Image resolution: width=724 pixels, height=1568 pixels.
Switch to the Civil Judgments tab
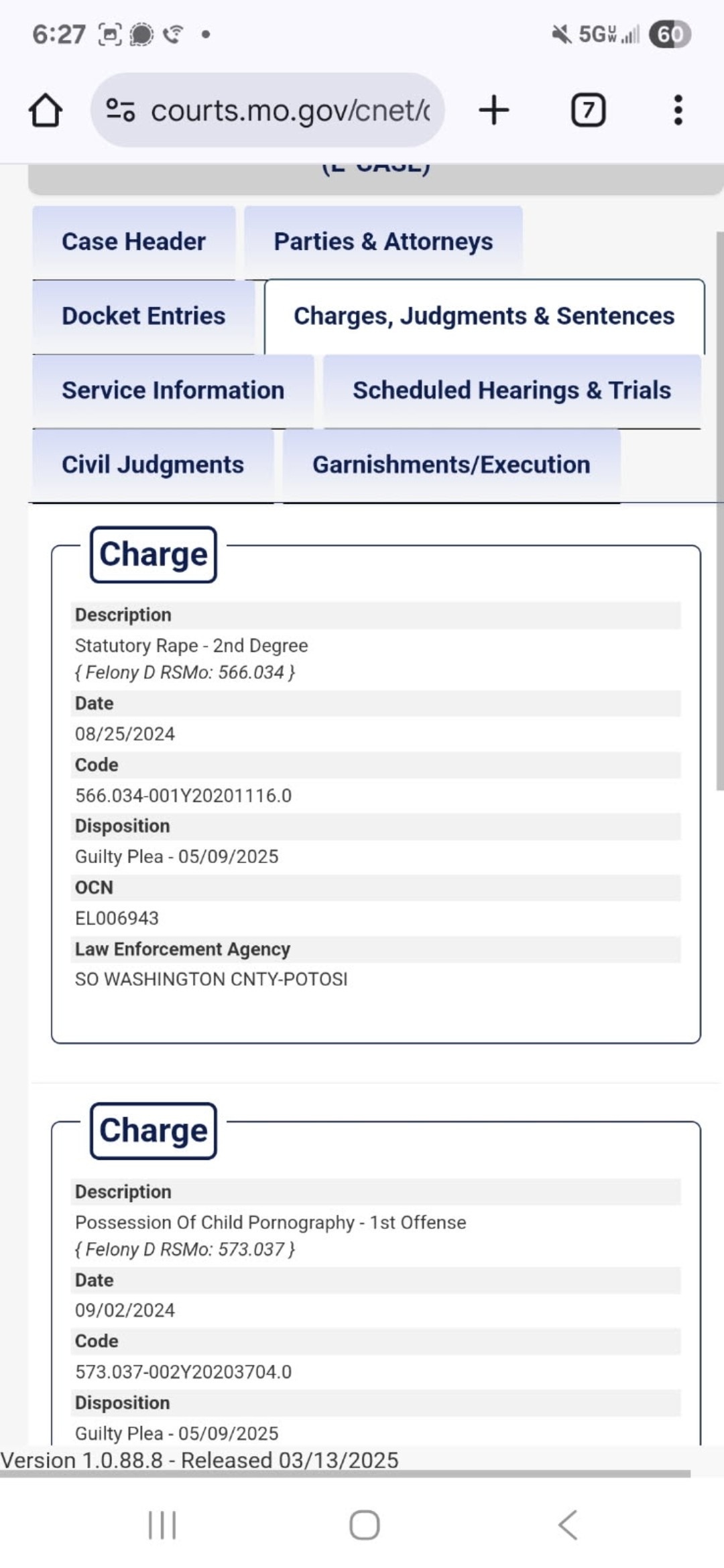pyautogui.click(x=153, y=465)
